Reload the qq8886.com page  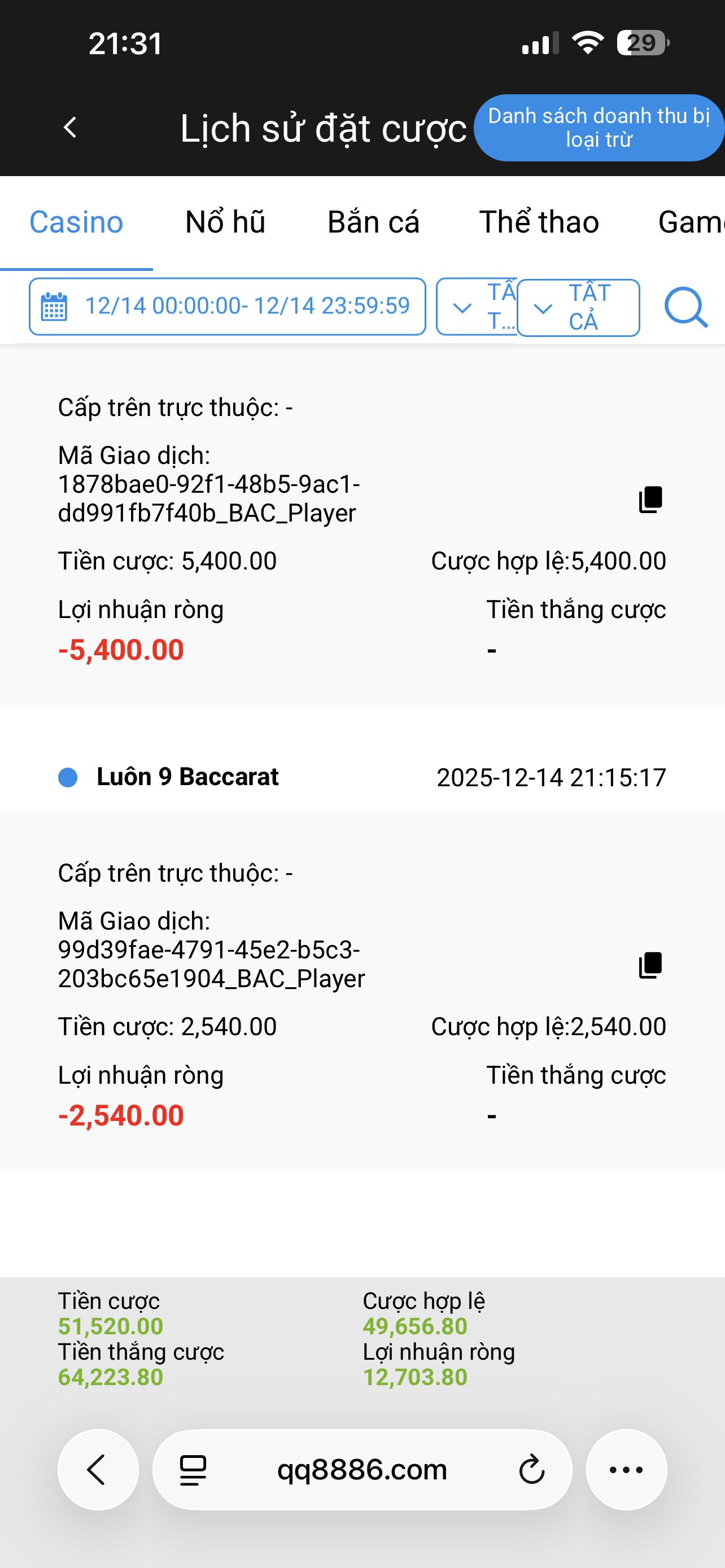point(531,1470)
